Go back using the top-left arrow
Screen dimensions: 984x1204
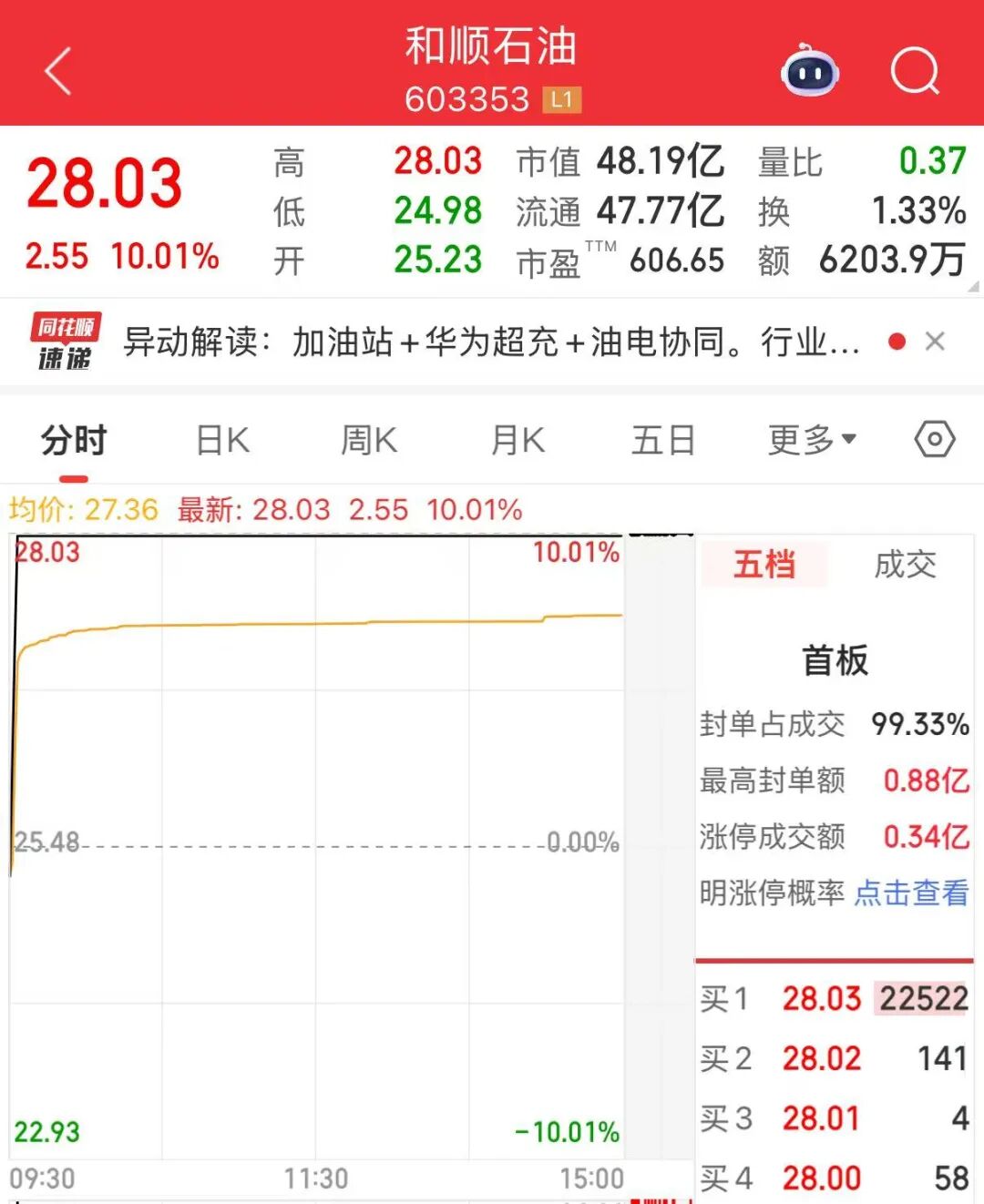[58, 71]
